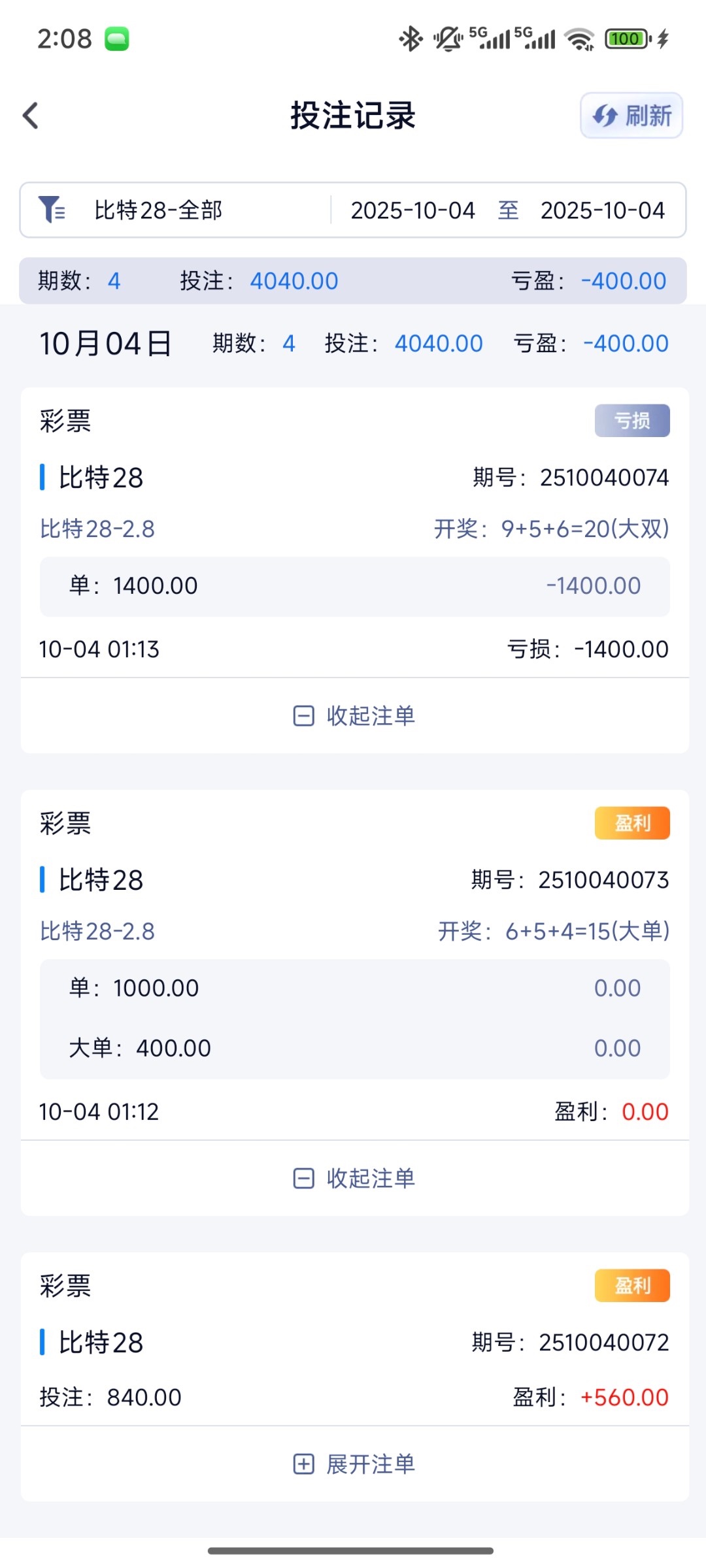Image resolution: width=706 pixels, height=1568 pixels.
Task: Pick the start date 2025-10-04
Action: [x=412, y=210]
